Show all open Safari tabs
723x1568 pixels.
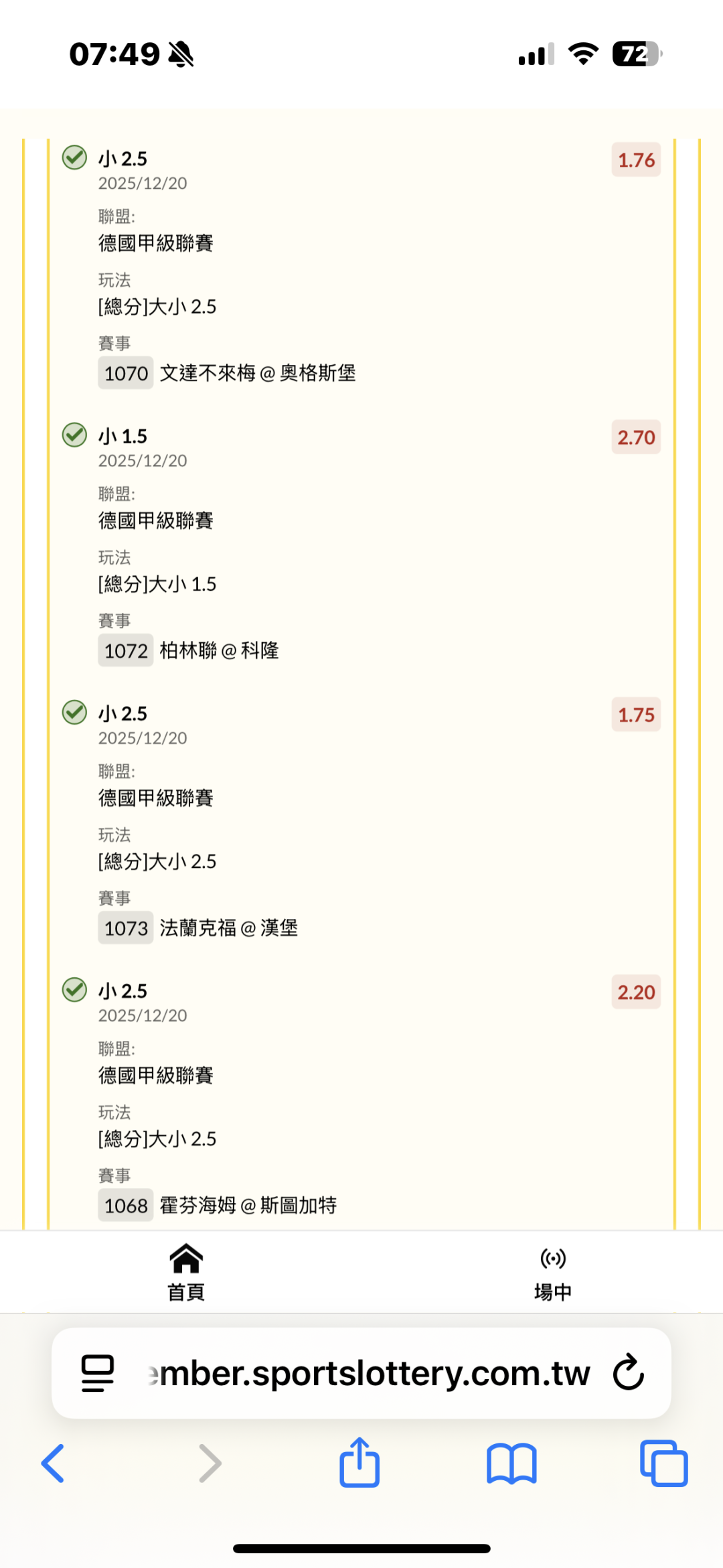tap(664, 1464)
